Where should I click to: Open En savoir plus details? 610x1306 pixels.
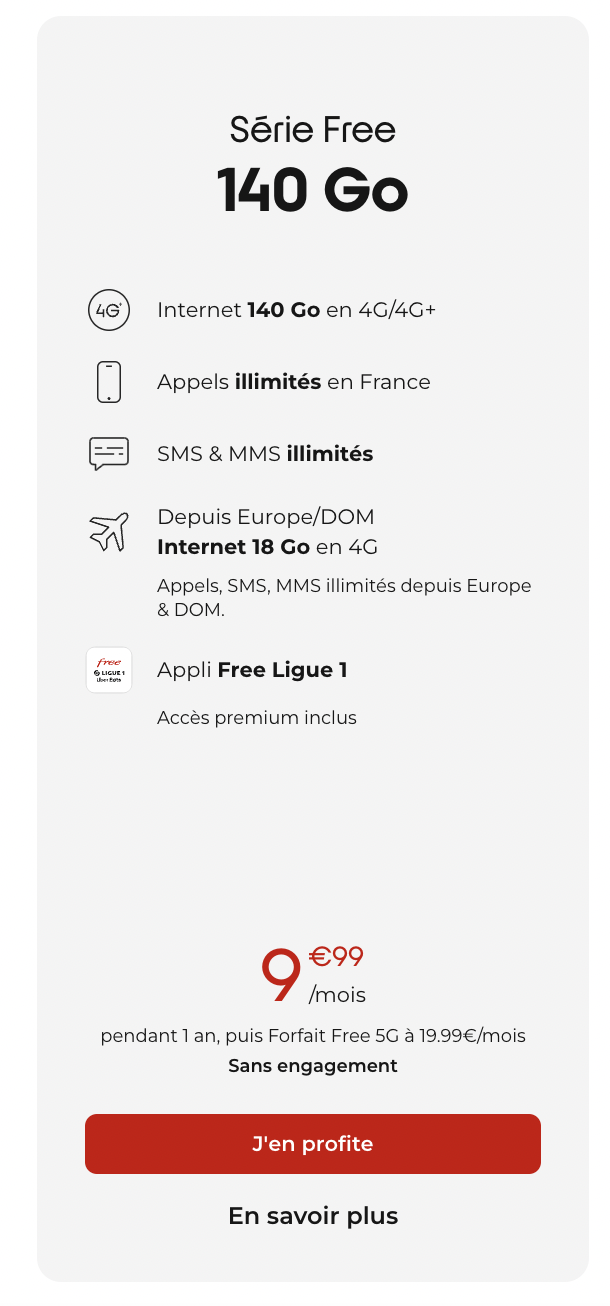point(313,1216)
